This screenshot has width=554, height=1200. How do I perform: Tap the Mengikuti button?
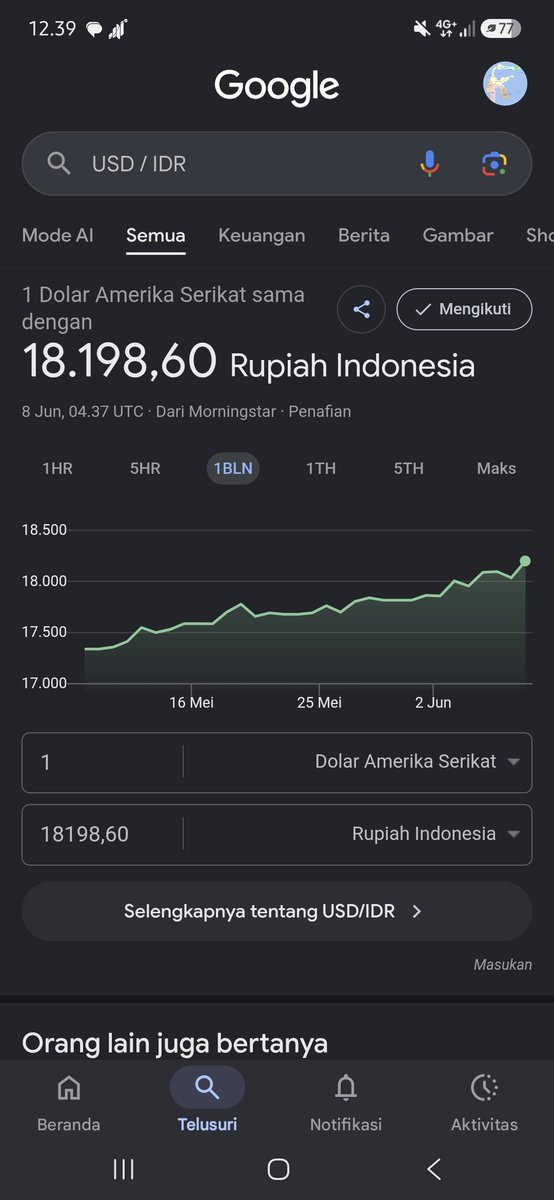click(464, 309)
